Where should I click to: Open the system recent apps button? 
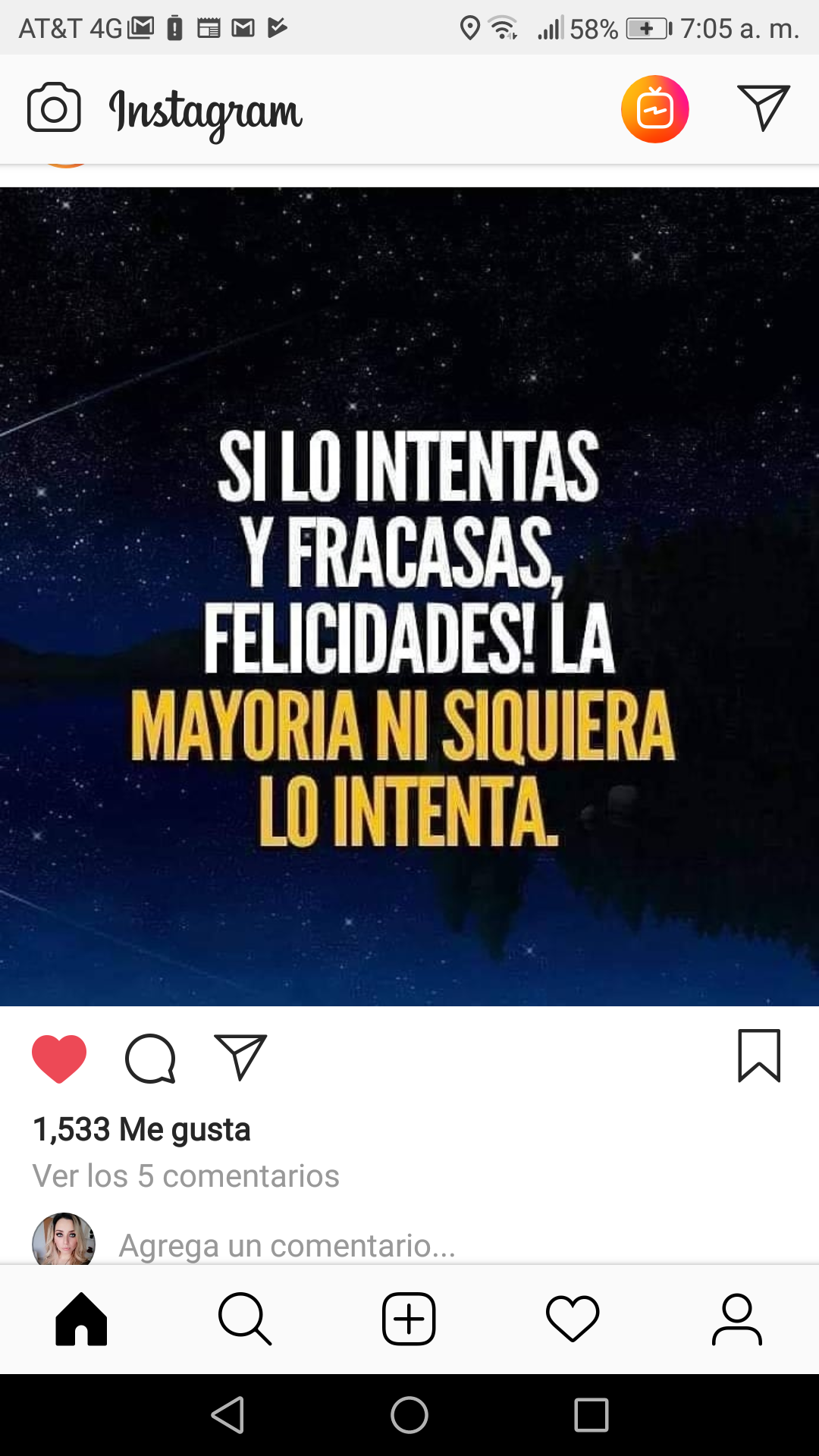591,1415
